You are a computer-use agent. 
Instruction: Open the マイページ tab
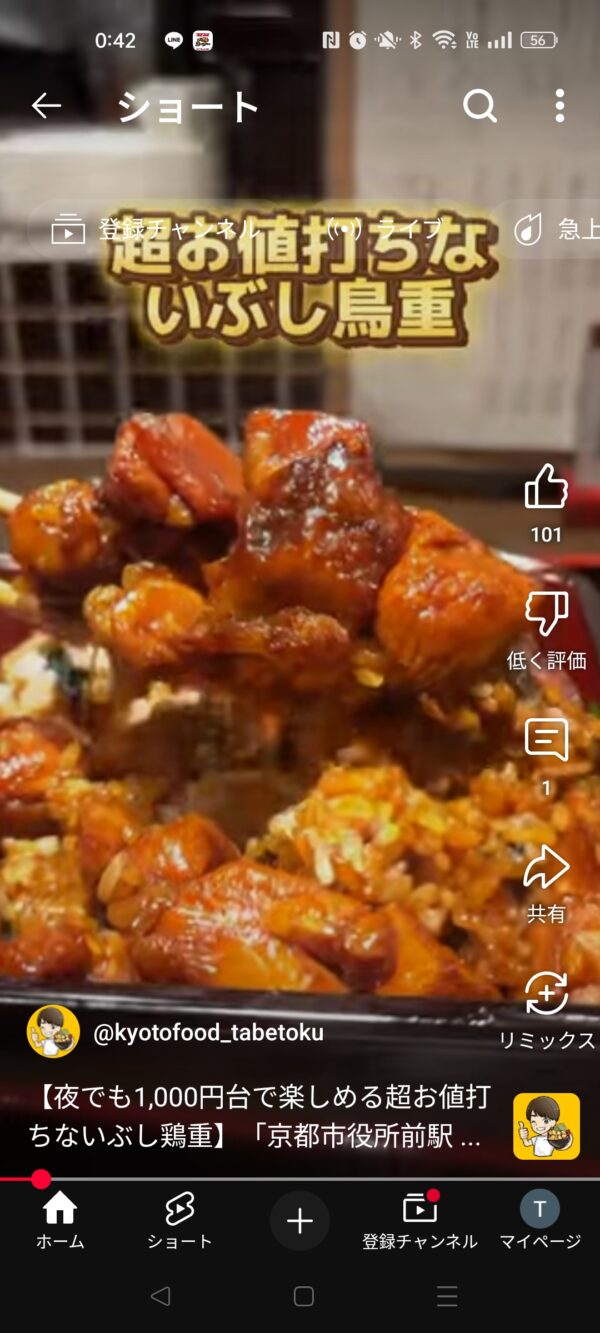[540, 1221]
